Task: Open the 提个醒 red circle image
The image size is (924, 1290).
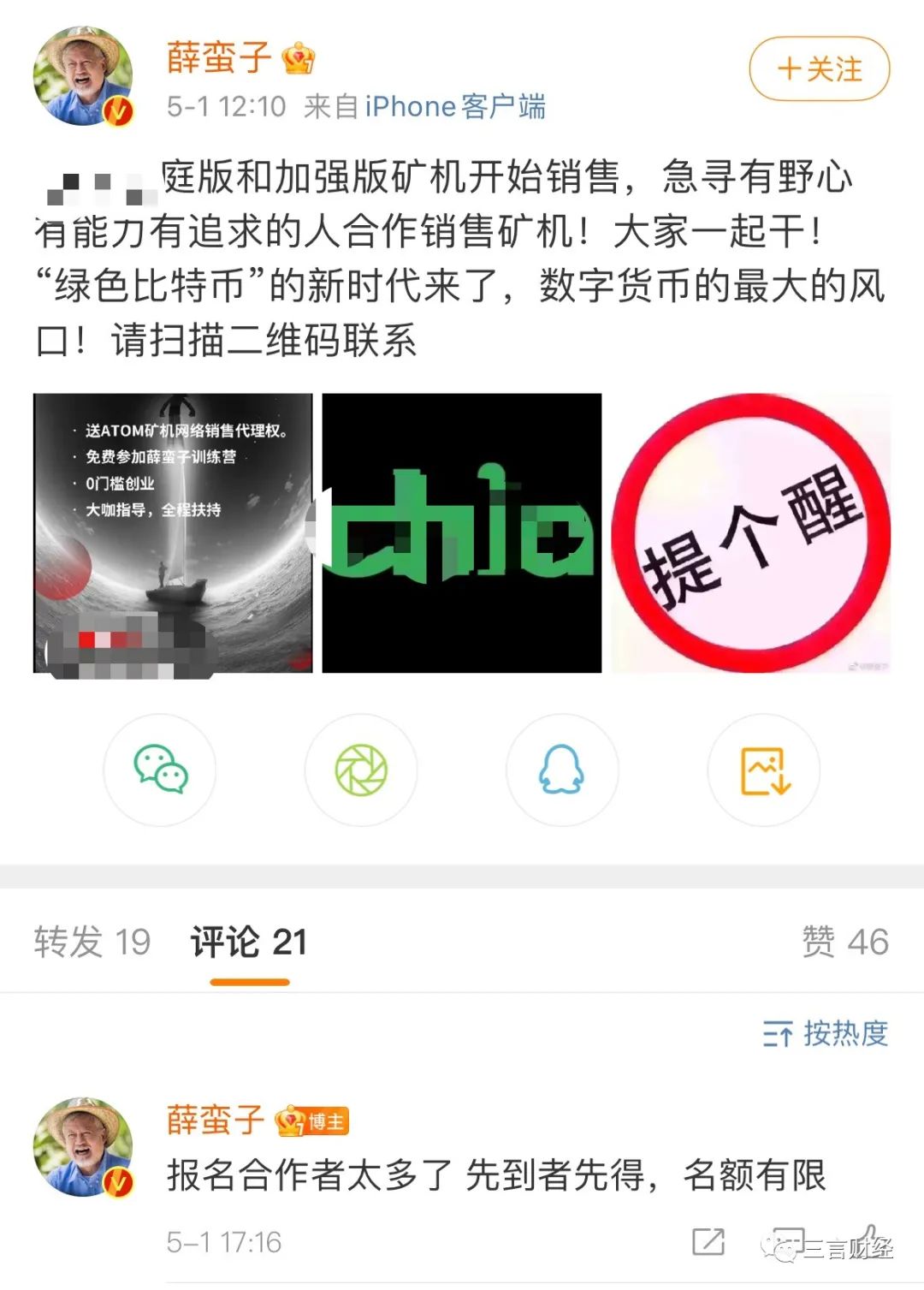Action: 750,532
